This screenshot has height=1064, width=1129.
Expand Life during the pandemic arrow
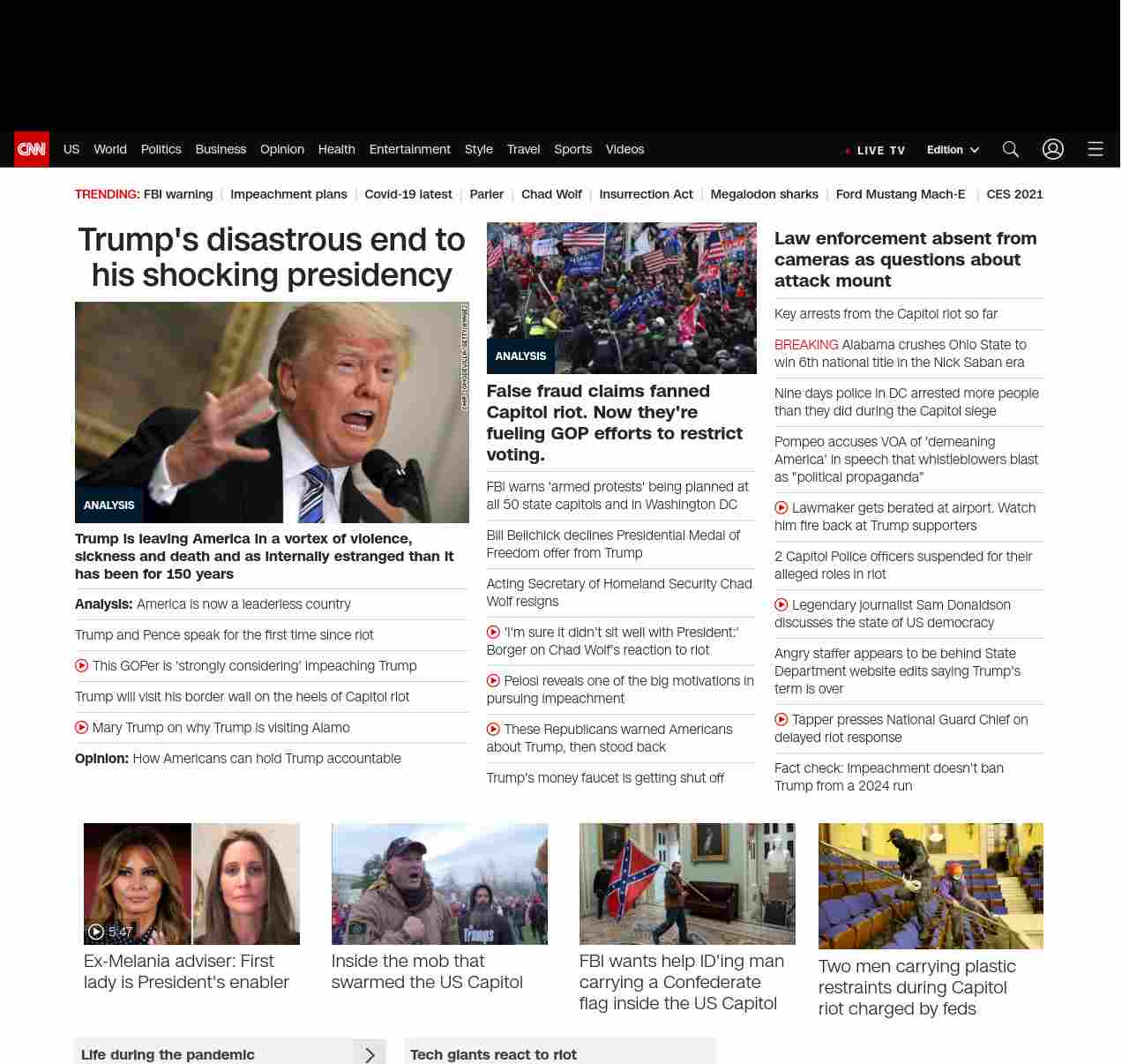coord(370,1054)
